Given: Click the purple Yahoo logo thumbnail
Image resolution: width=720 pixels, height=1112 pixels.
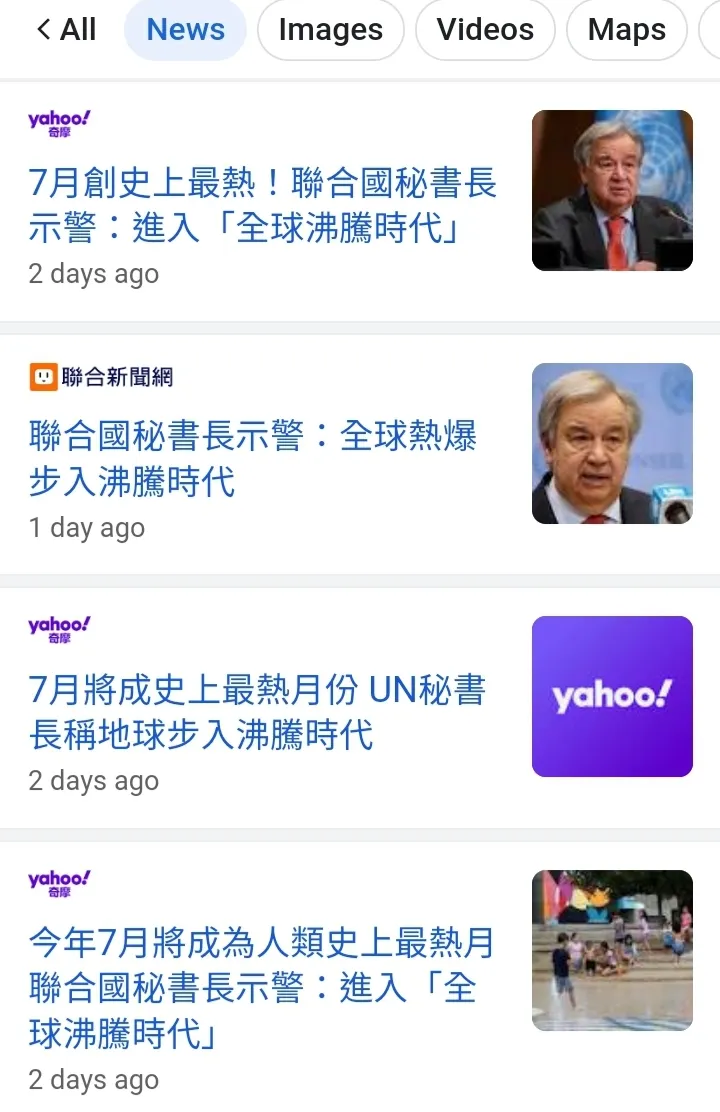Looking at the screenshot, I should (x=611, y=696).
